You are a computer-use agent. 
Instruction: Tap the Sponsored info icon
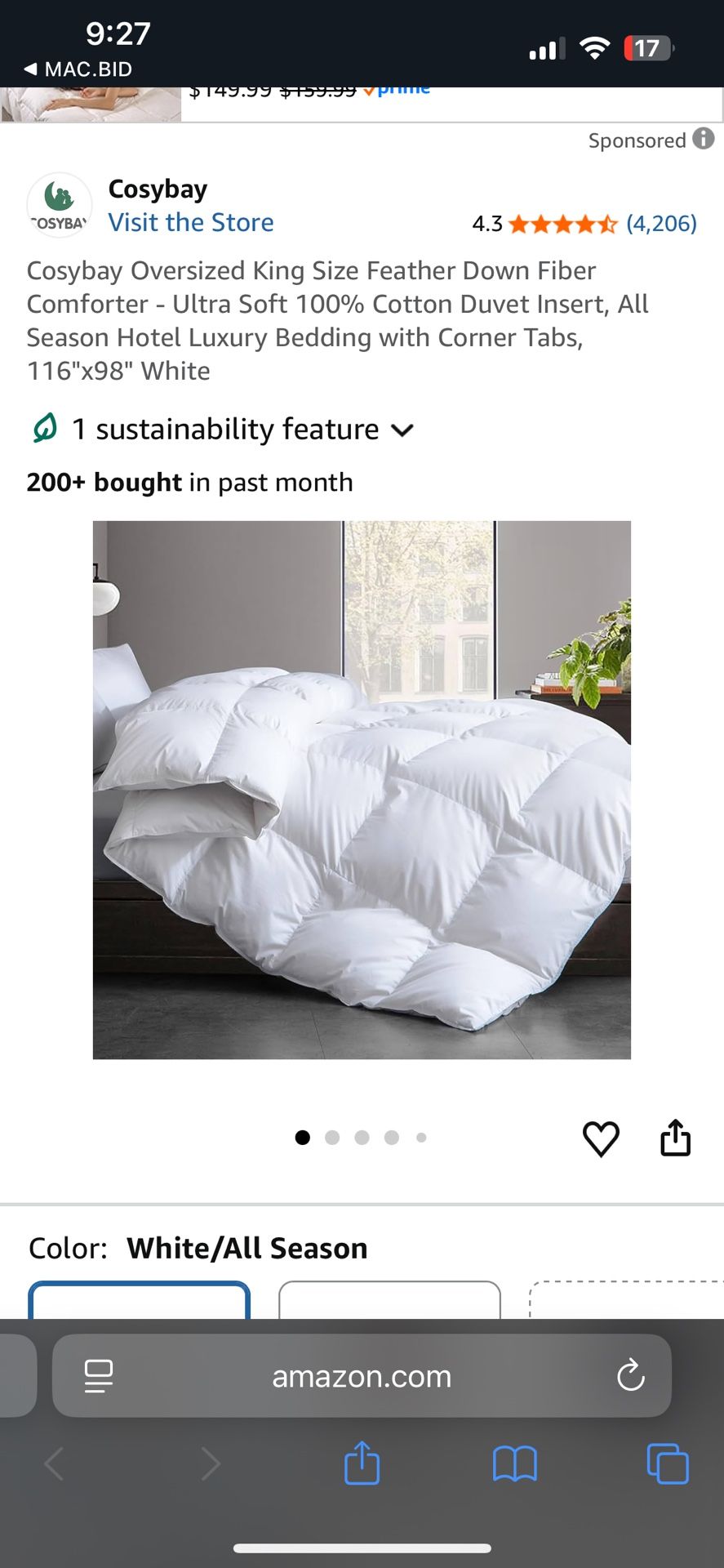(x=702, y=140)
